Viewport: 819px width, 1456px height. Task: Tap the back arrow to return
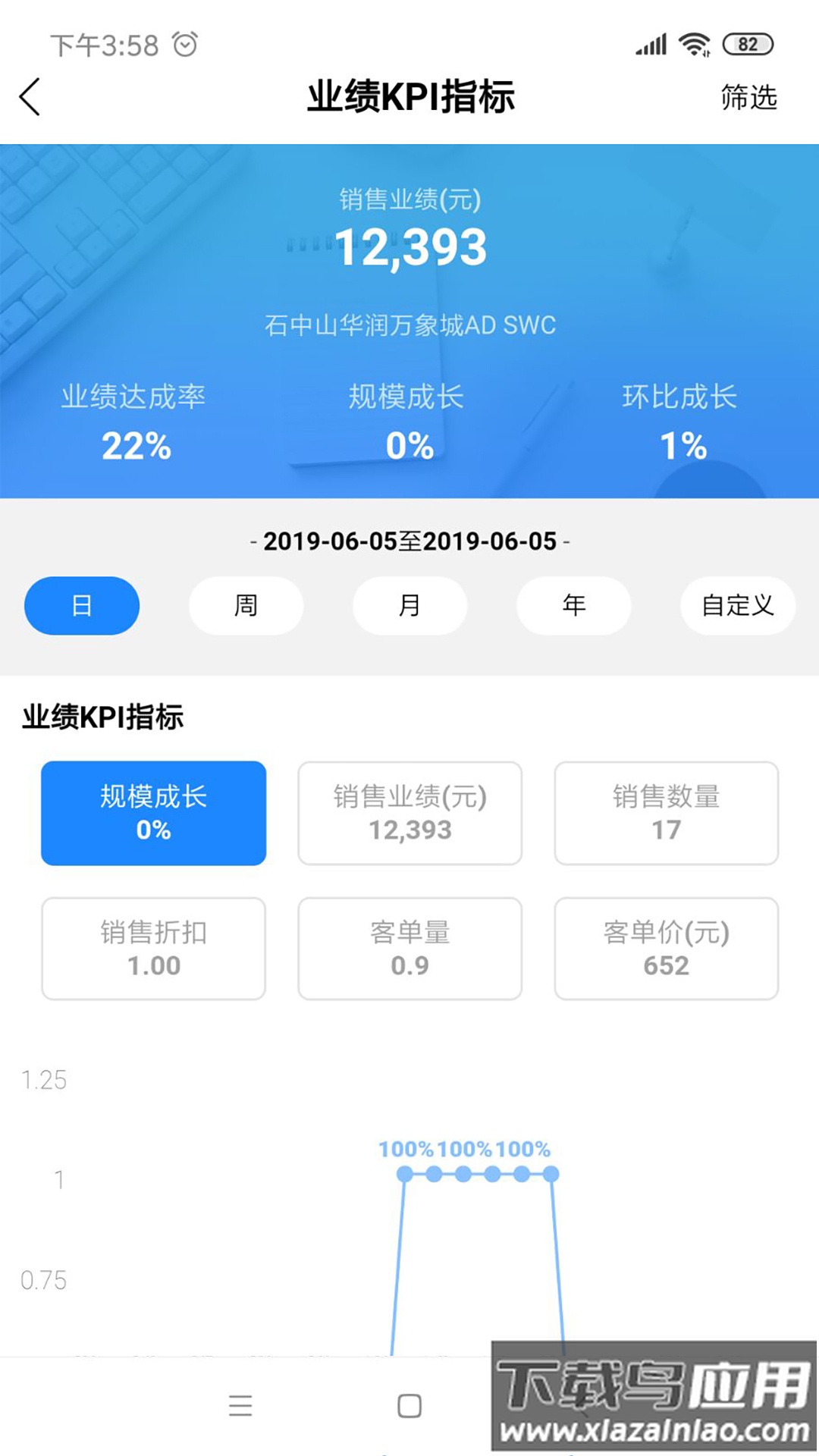click(30, 99)
